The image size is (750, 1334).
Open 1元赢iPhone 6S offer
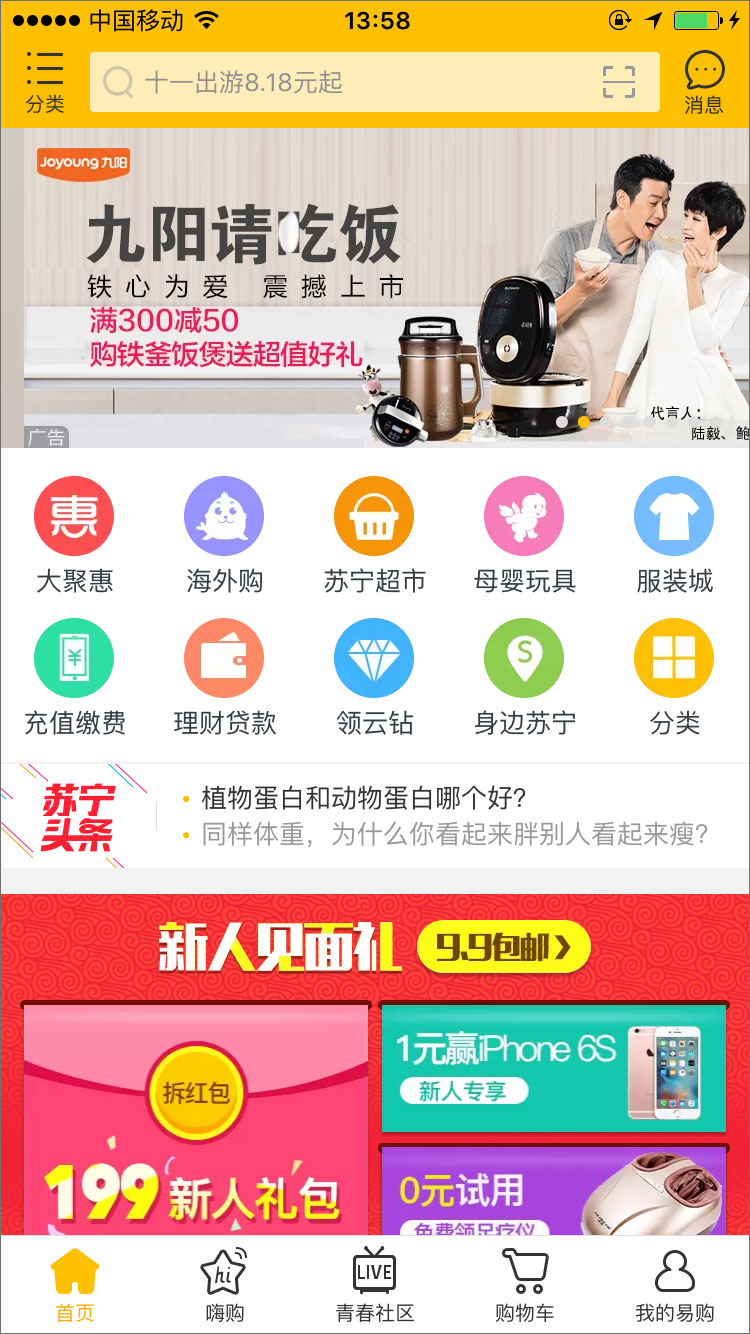(x=553, y=1068)
